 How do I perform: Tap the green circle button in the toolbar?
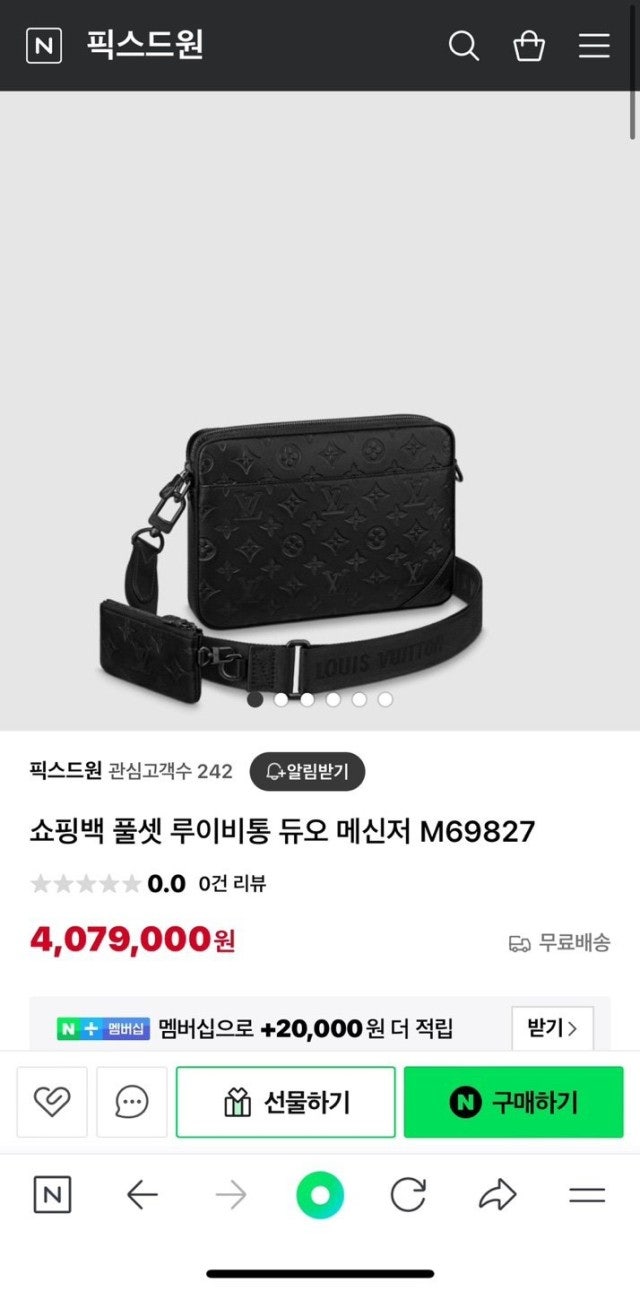(x=320, y=1195)
